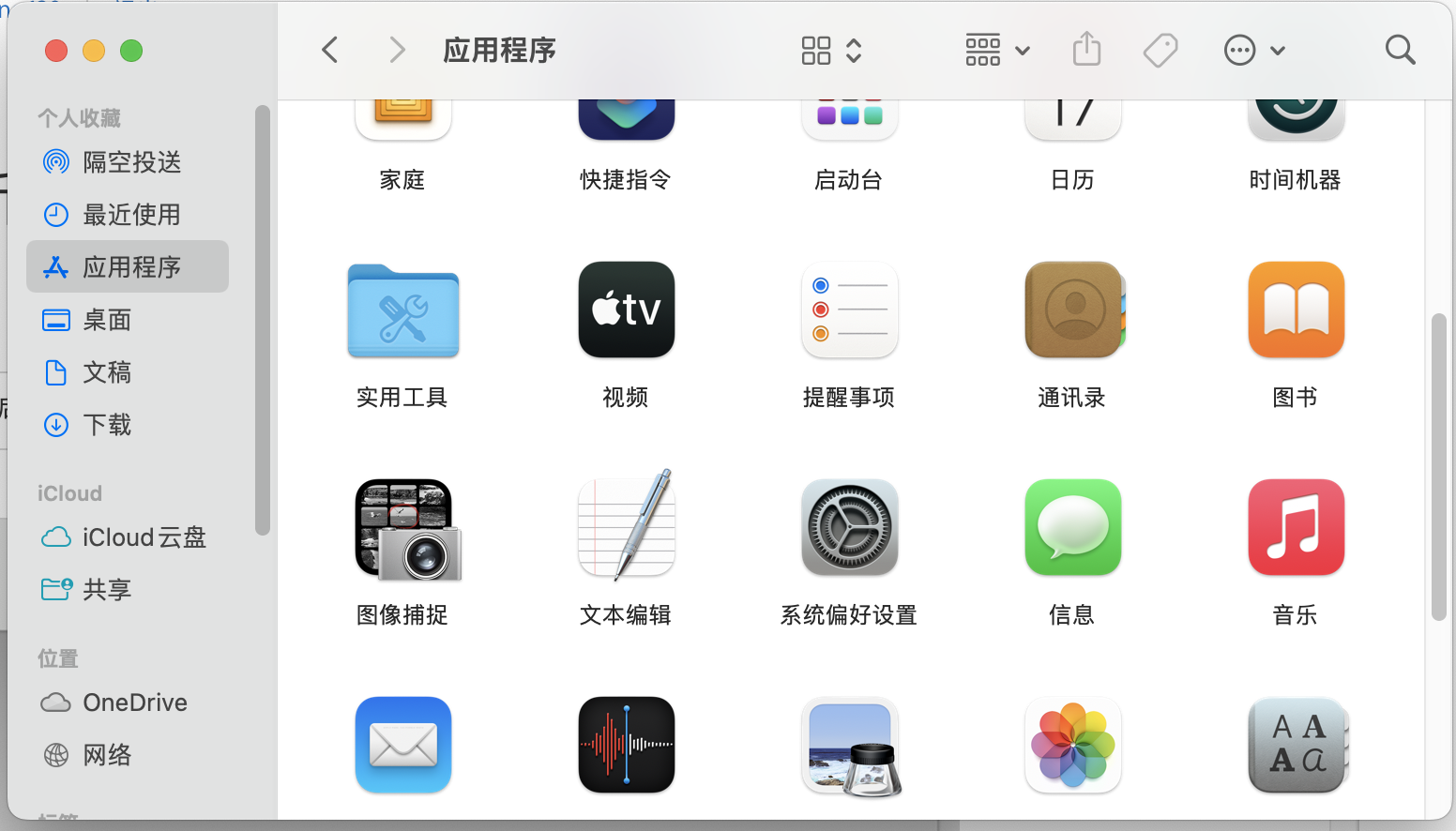Launch the 系统偏好设置 app
The width and height of the screenshot is (1456, 831).
[x=850, y=528]
